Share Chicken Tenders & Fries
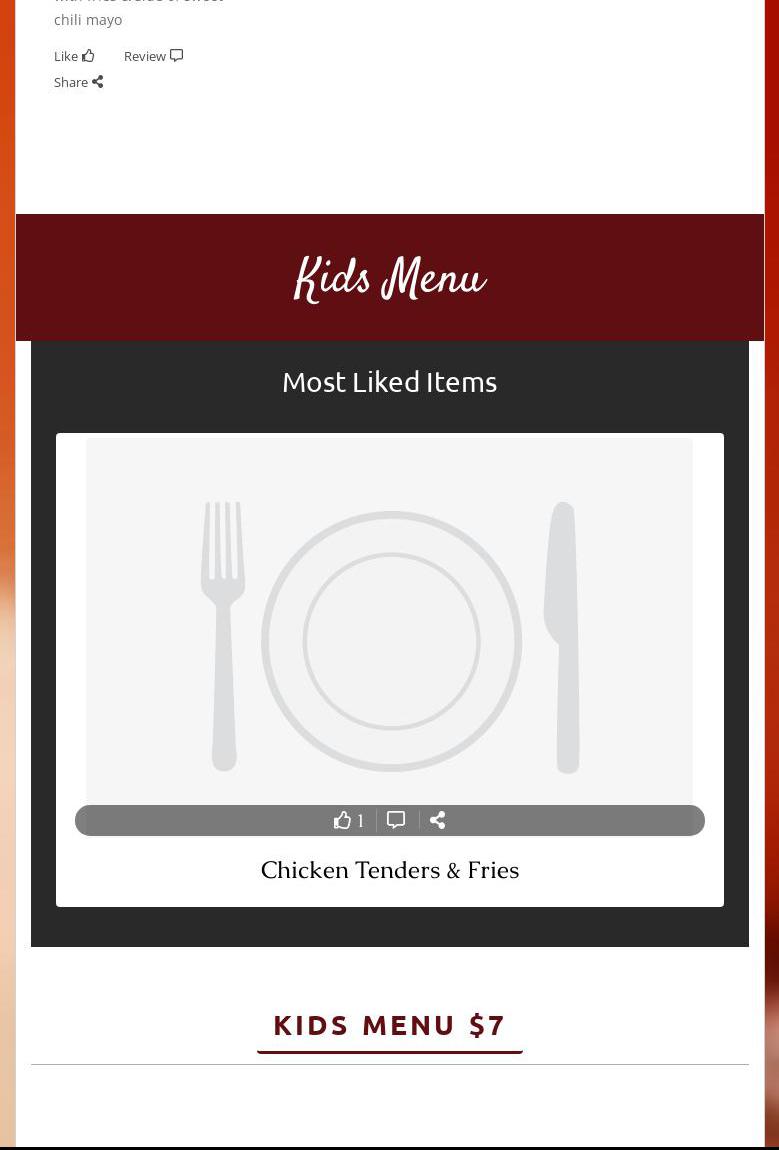 (437, 820)
